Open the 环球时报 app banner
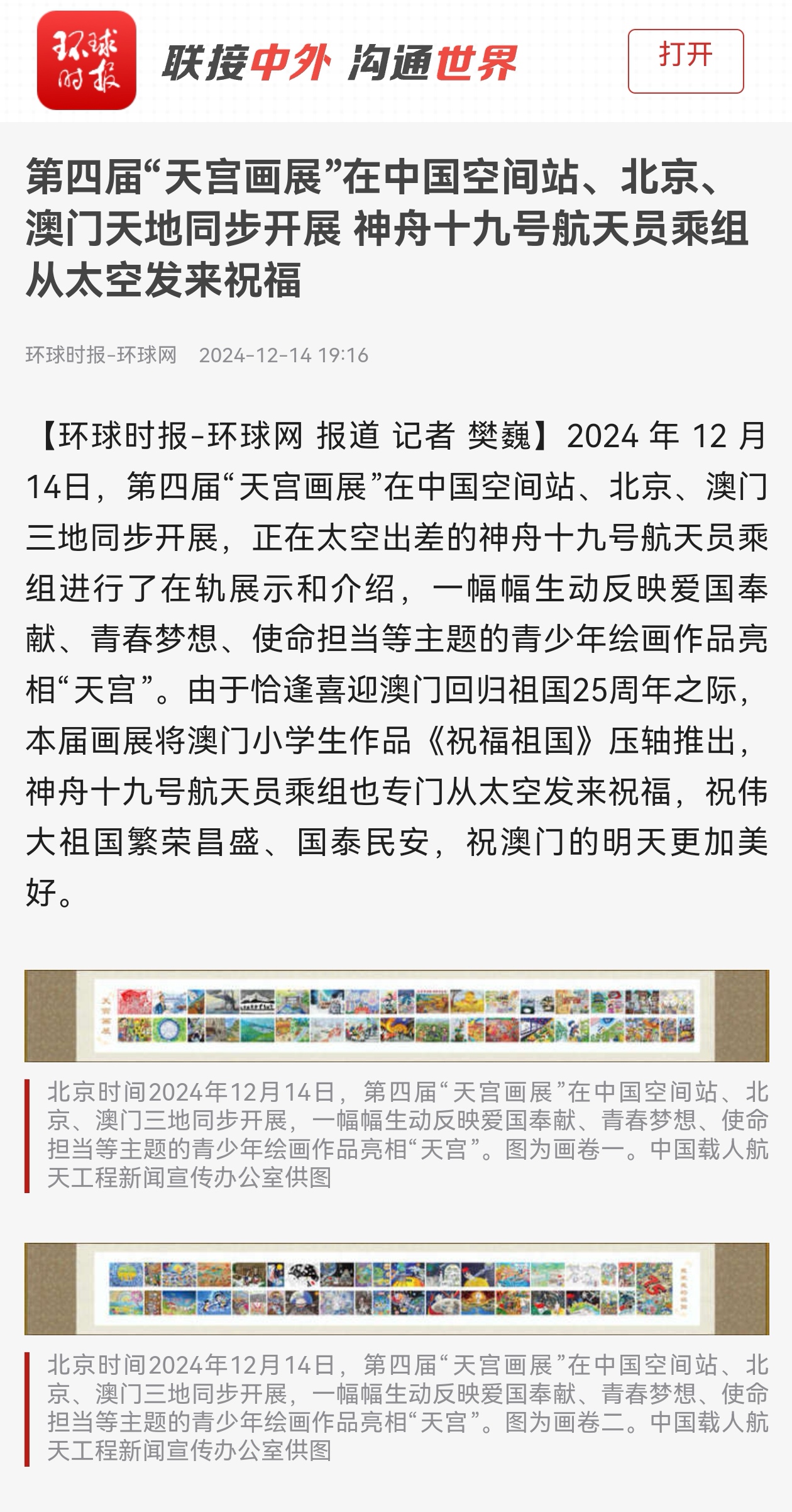Image resolution: width=792 pixels, height=1512 pixels. click(x=87, y=61)
